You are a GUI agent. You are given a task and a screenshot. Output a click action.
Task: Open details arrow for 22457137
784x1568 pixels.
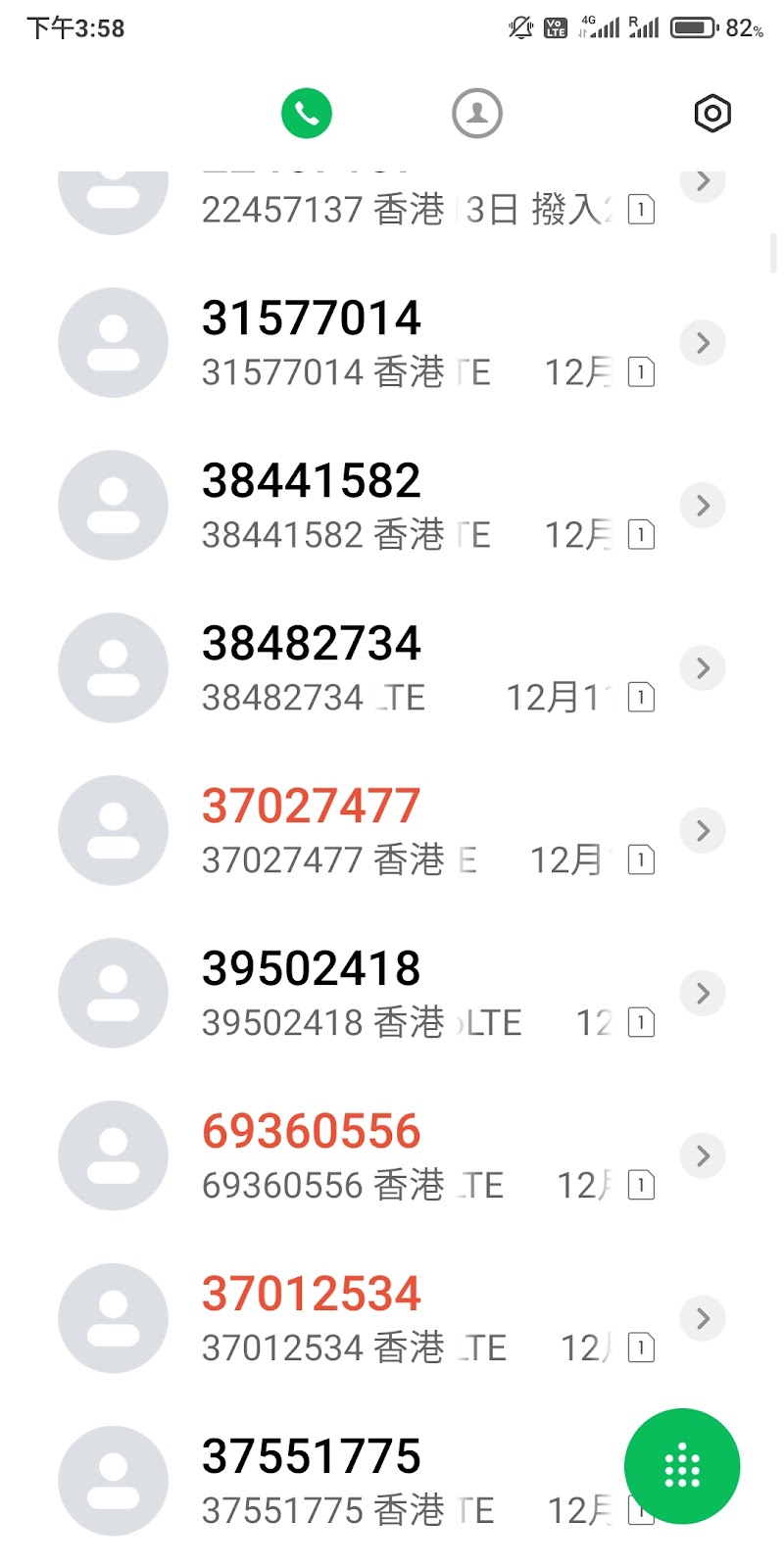703,183
